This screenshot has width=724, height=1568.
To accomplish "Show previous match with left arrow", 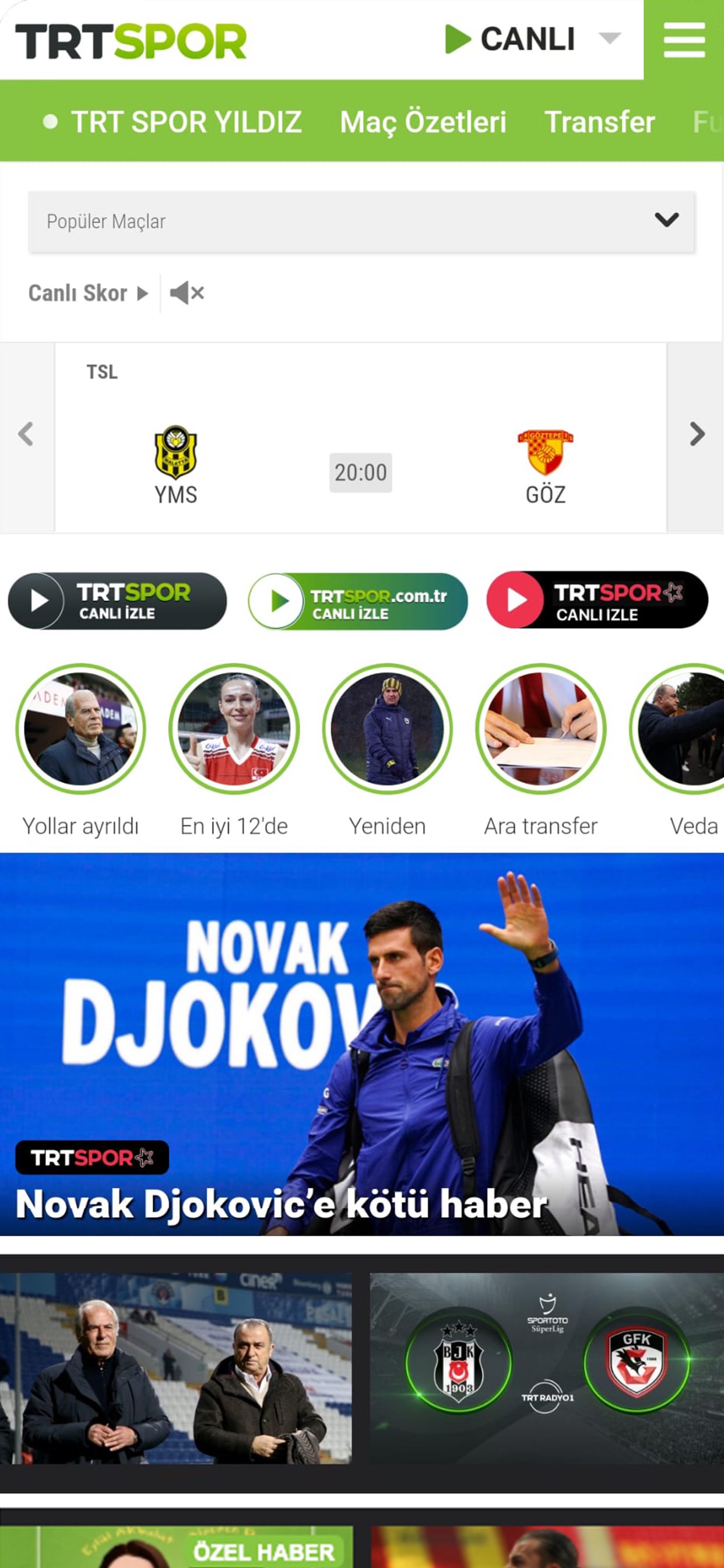I will pyautogui.click(x=26, y=435).
